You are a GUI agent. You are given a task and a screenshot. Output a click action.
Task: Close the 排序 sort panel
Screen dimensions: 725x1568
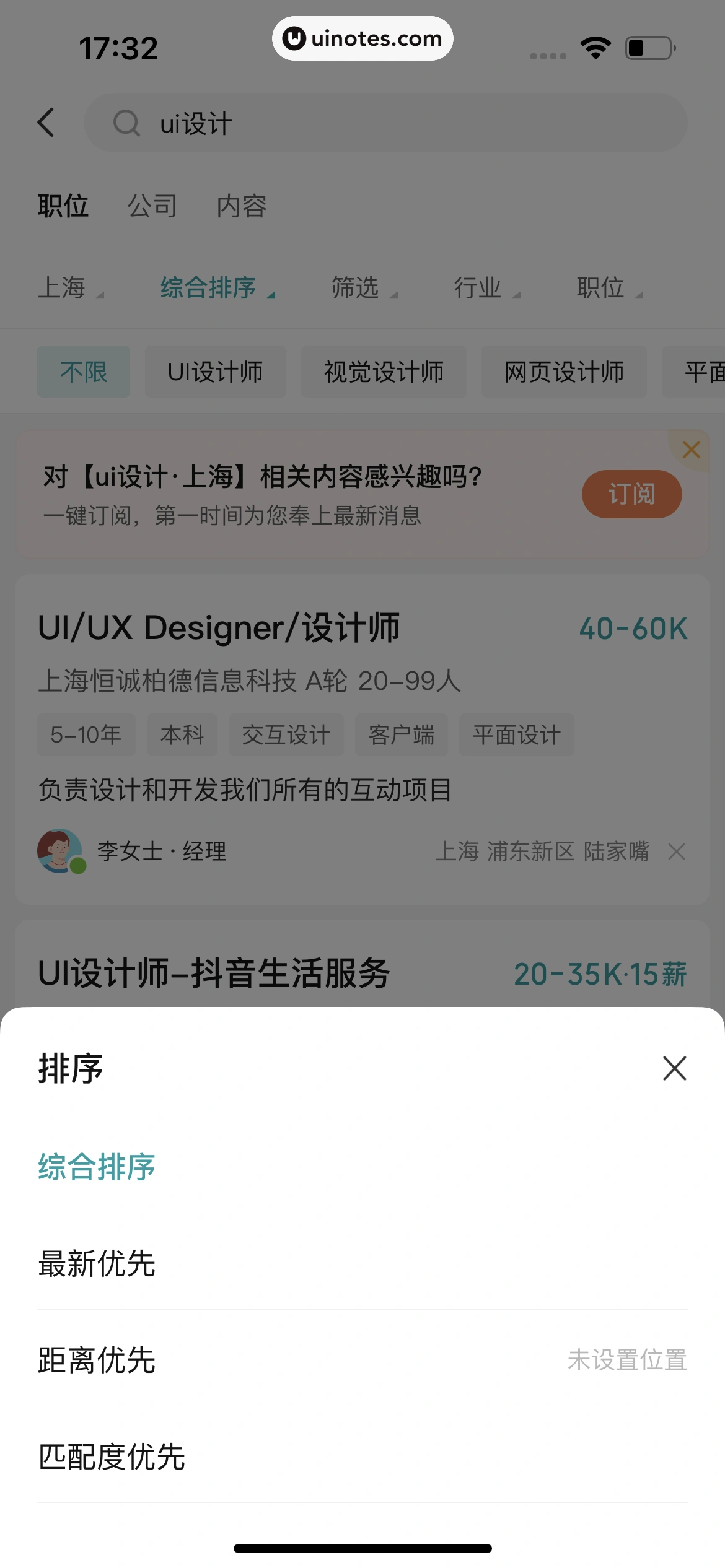tap(674, 1068)
